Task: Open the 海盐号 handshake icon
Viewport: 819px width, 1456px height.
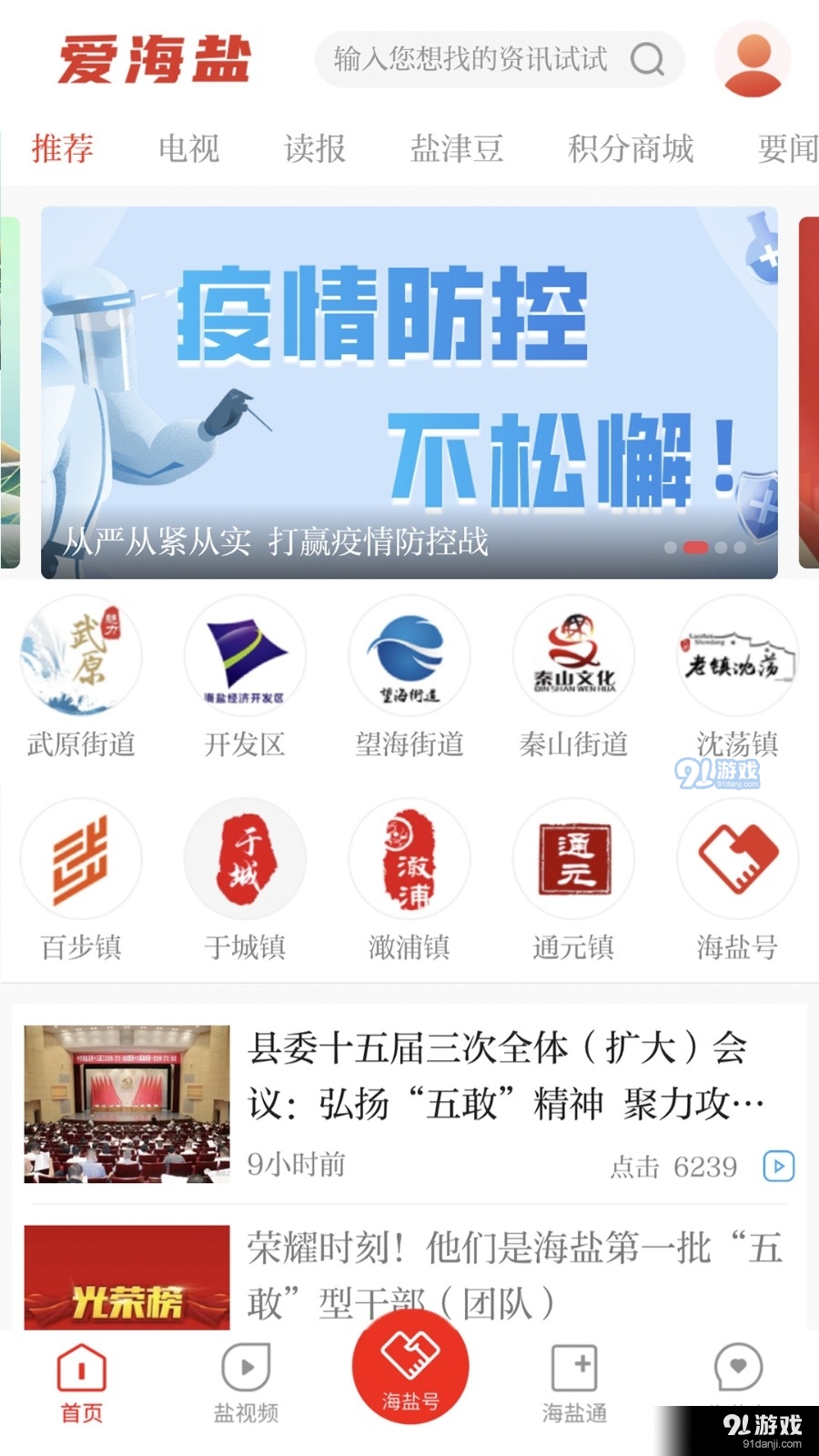Action: pyautogui.click(x=736, y=858)
